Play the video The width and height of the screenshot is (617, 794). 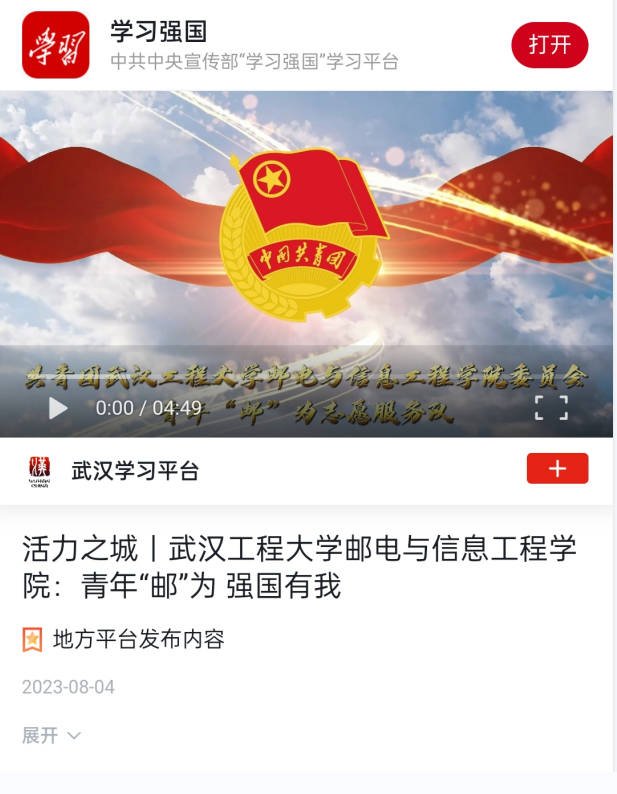pyautogui.click(x=59, y=408)
